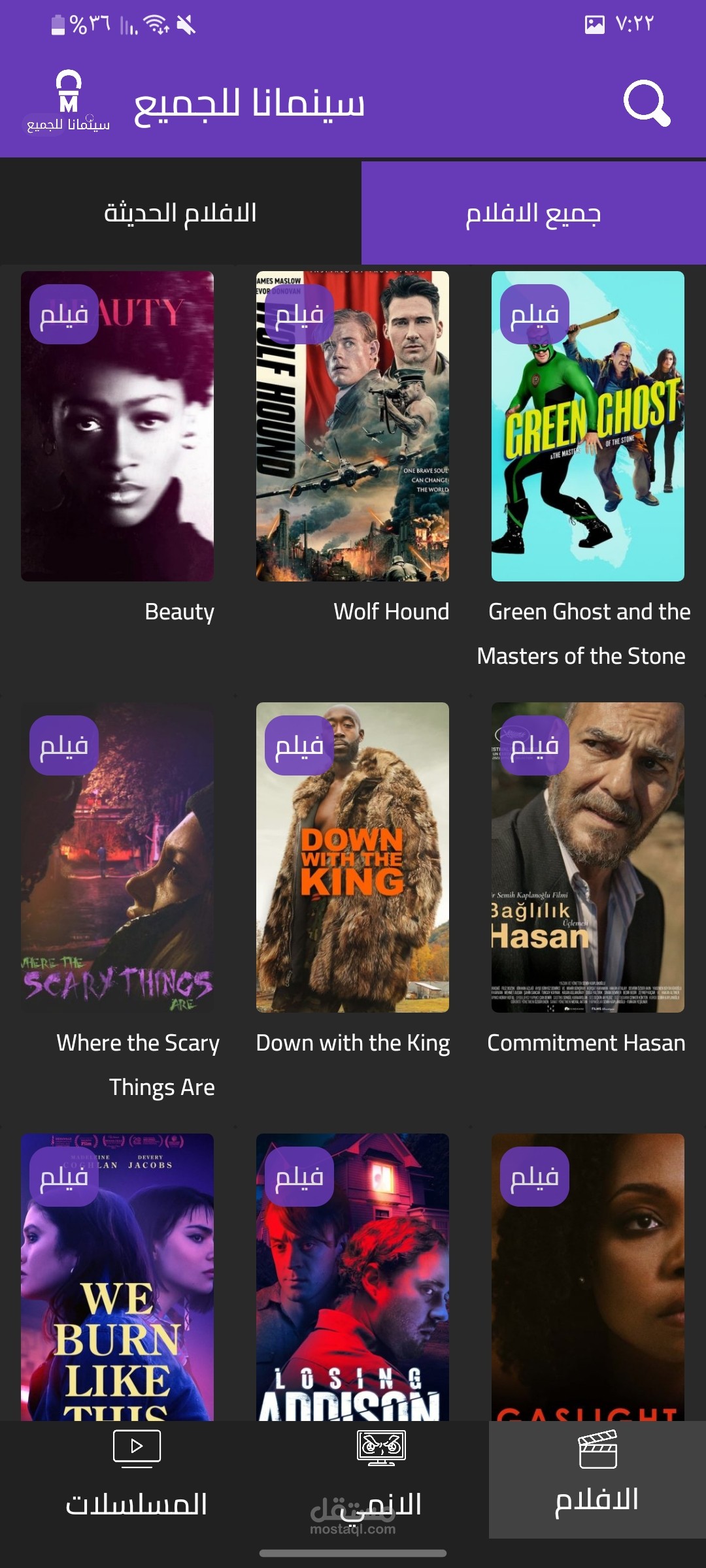Select the جميع الافلام tab
The image size is (706, 1568).
[533, 213]
